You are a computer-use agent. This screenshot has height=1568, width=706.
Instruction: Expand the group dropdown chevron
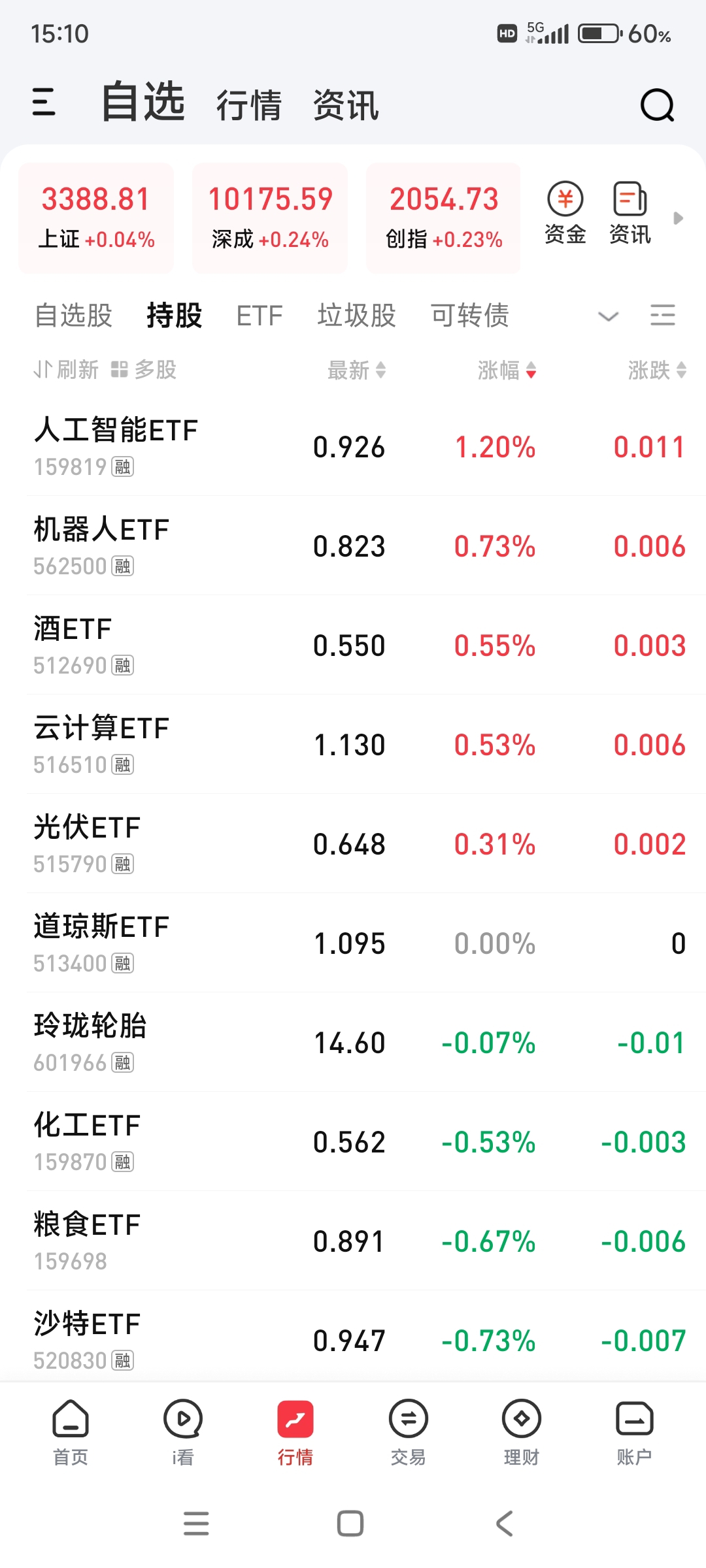tap(608, 317)
